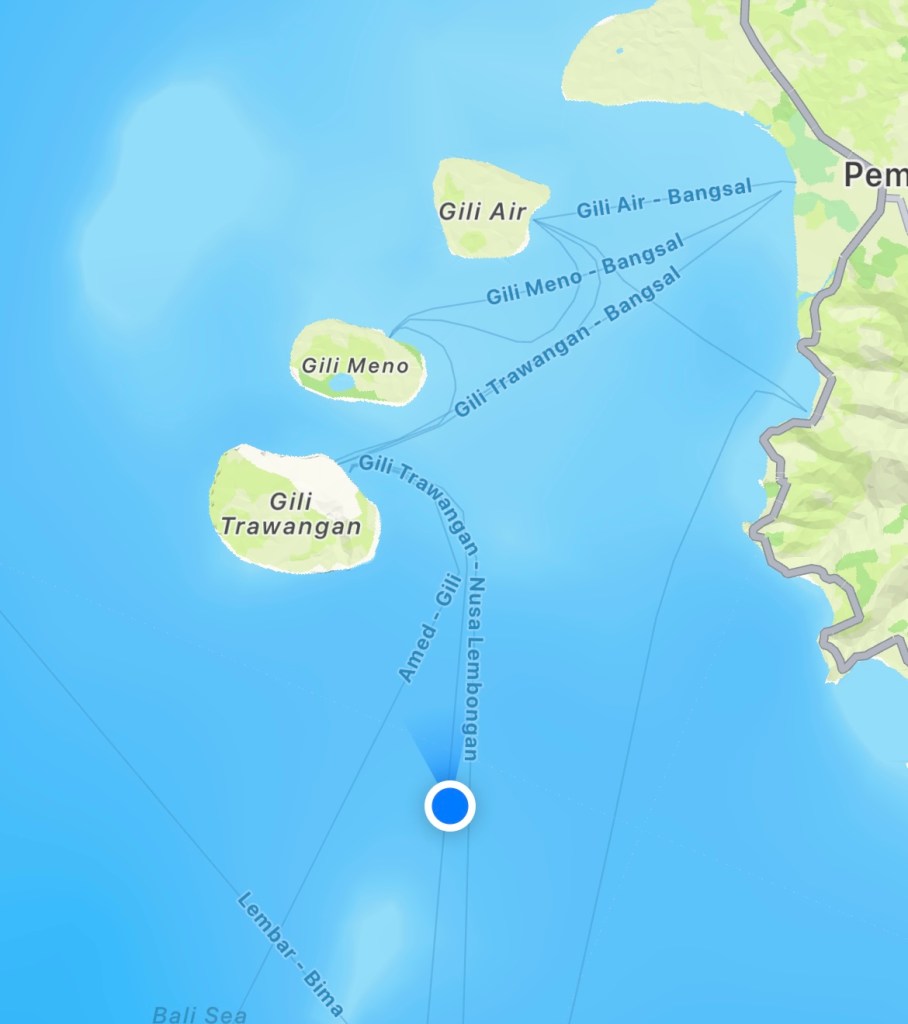Select the Gili Air island label
The height and width of the screenshot is (1024, 908).
tap(483, 211)
